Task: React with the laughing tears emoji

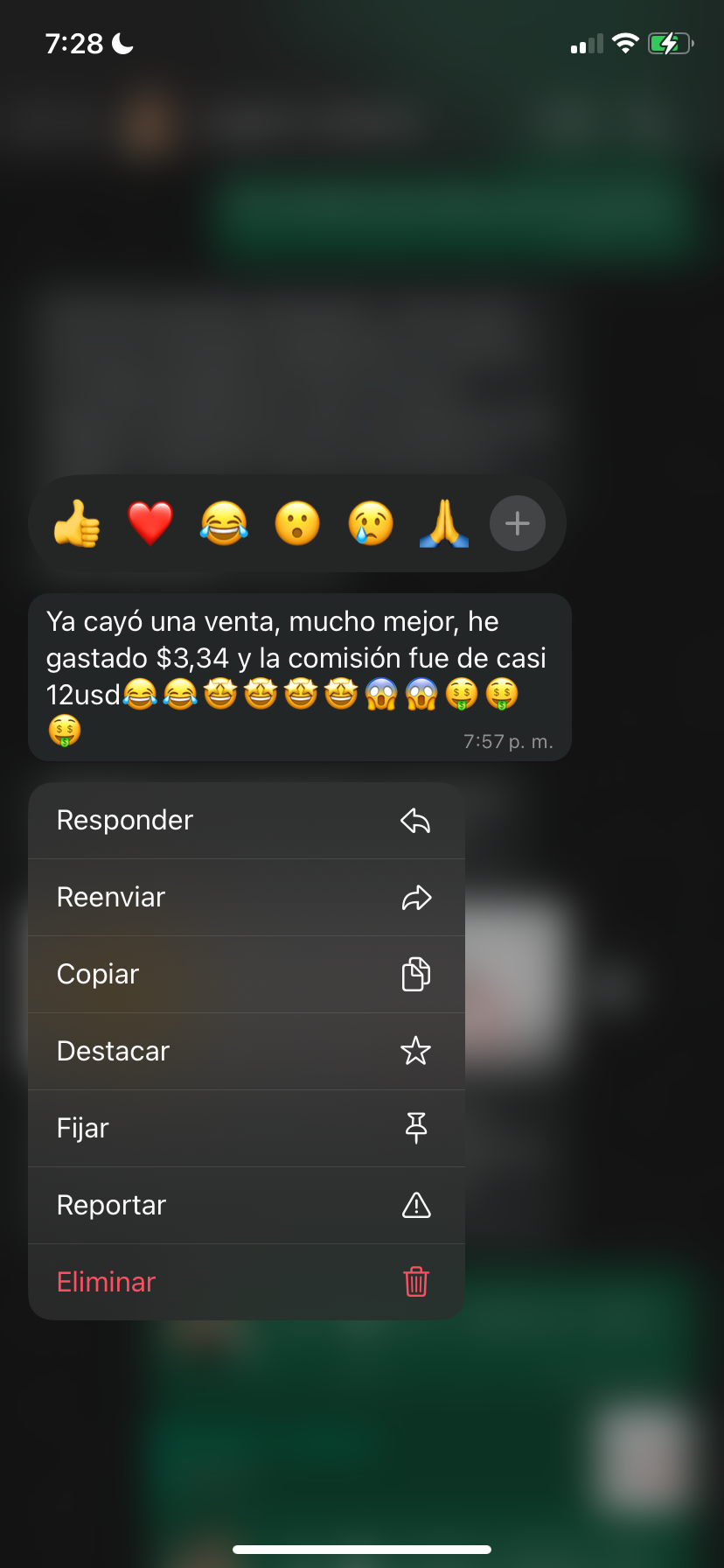Action: point(224,523)
